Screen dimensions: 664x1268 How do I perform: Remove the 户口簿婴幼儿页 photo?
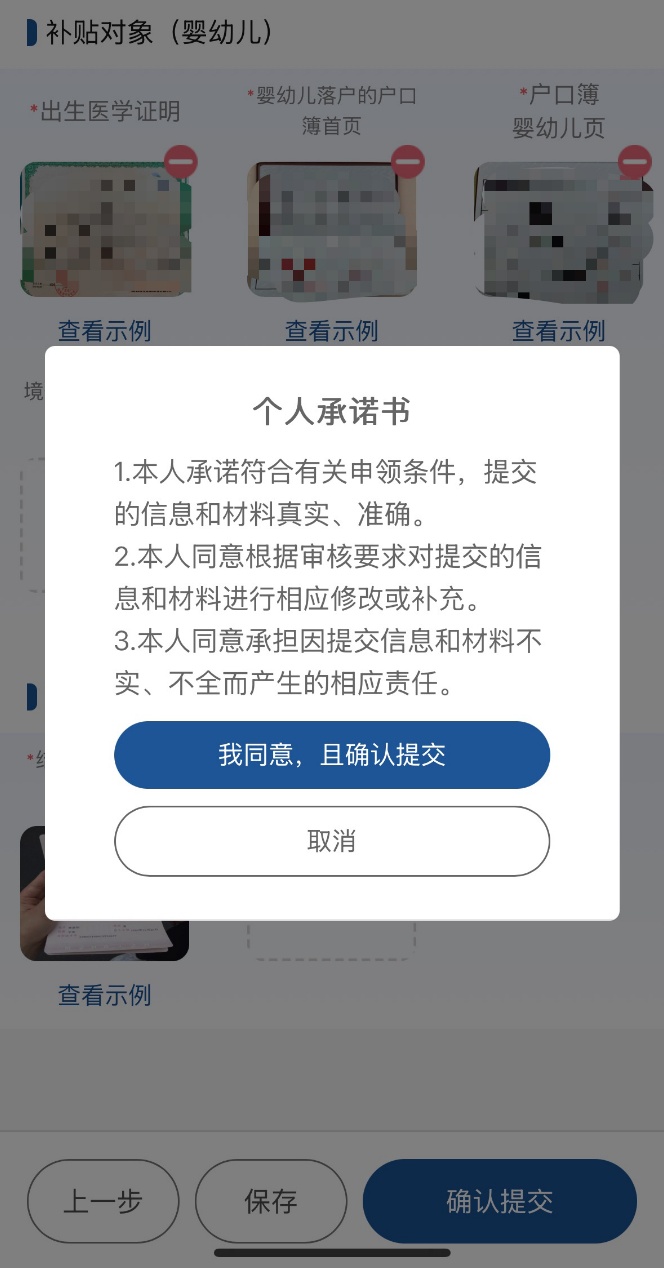coord(635,162)
